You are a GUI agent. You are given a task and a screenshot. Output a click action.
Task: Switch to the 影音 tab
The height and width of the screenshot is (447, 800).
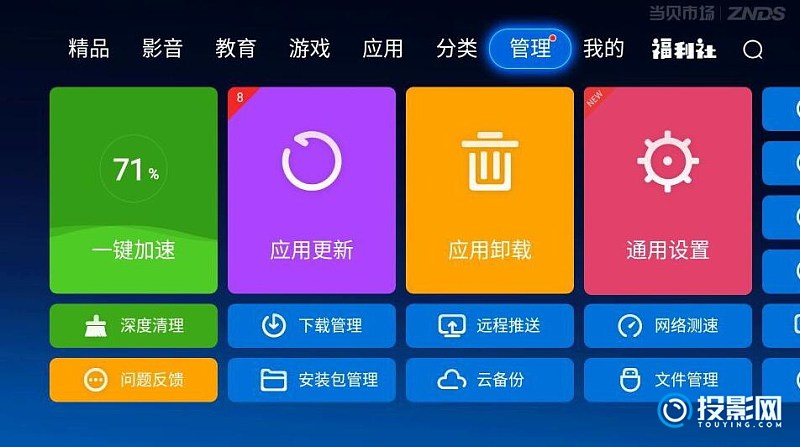coord(163,48)
